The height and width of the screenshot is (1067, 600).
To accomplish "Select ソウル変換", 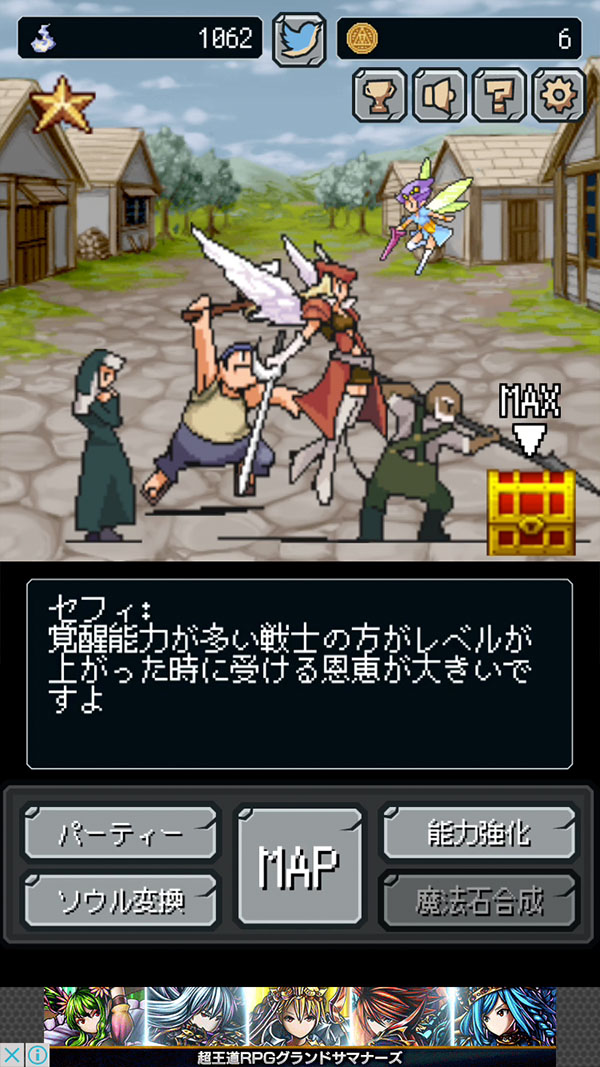I will [x=120, y=900].
